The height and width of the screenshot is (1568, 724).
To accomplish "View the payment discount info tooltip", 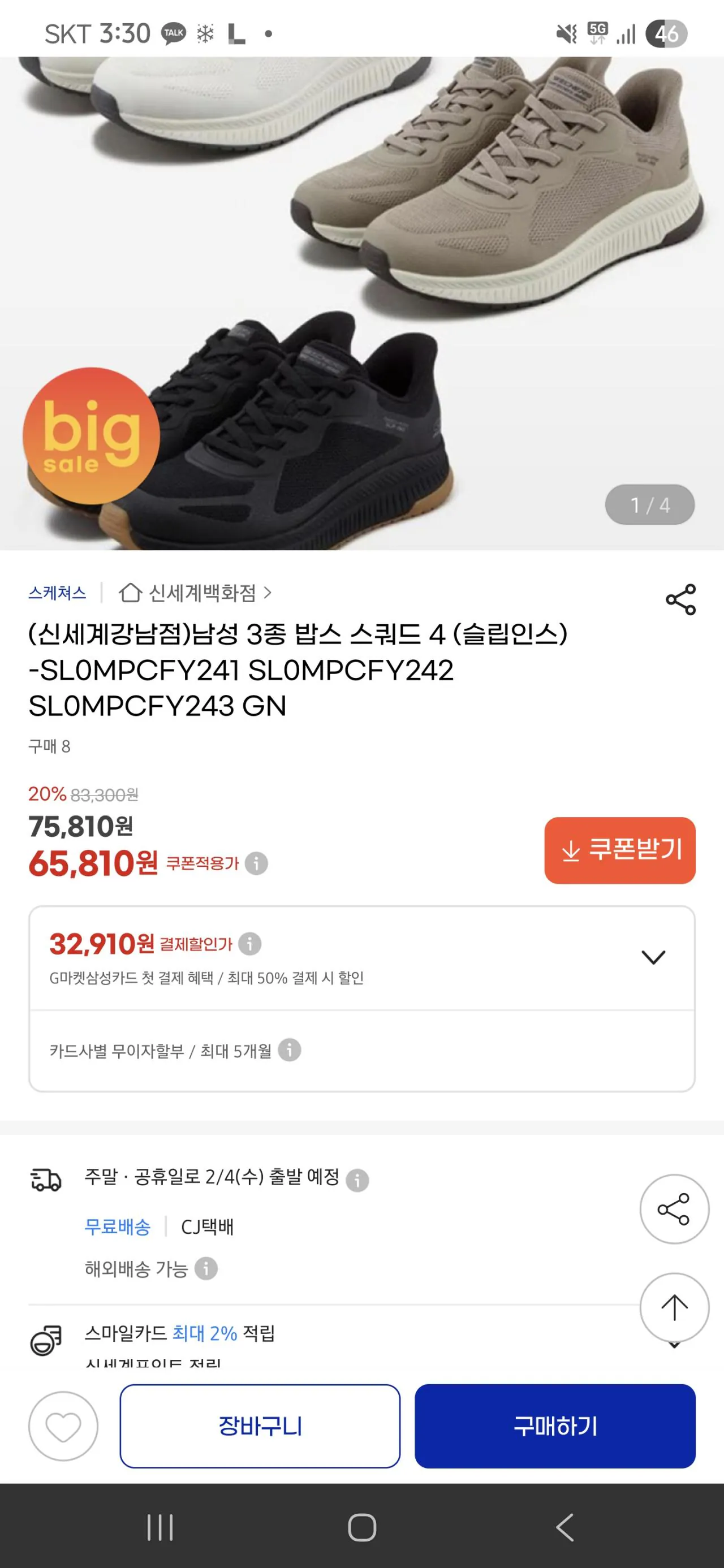I will (252, 944).
